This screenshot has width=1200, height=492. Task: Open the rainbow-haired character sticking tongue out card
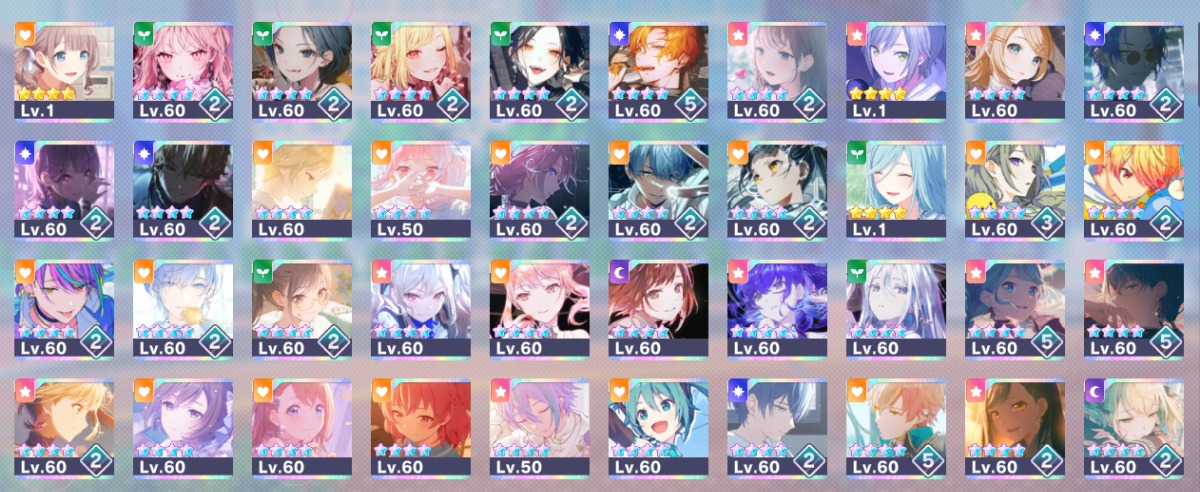click(64, 308)
